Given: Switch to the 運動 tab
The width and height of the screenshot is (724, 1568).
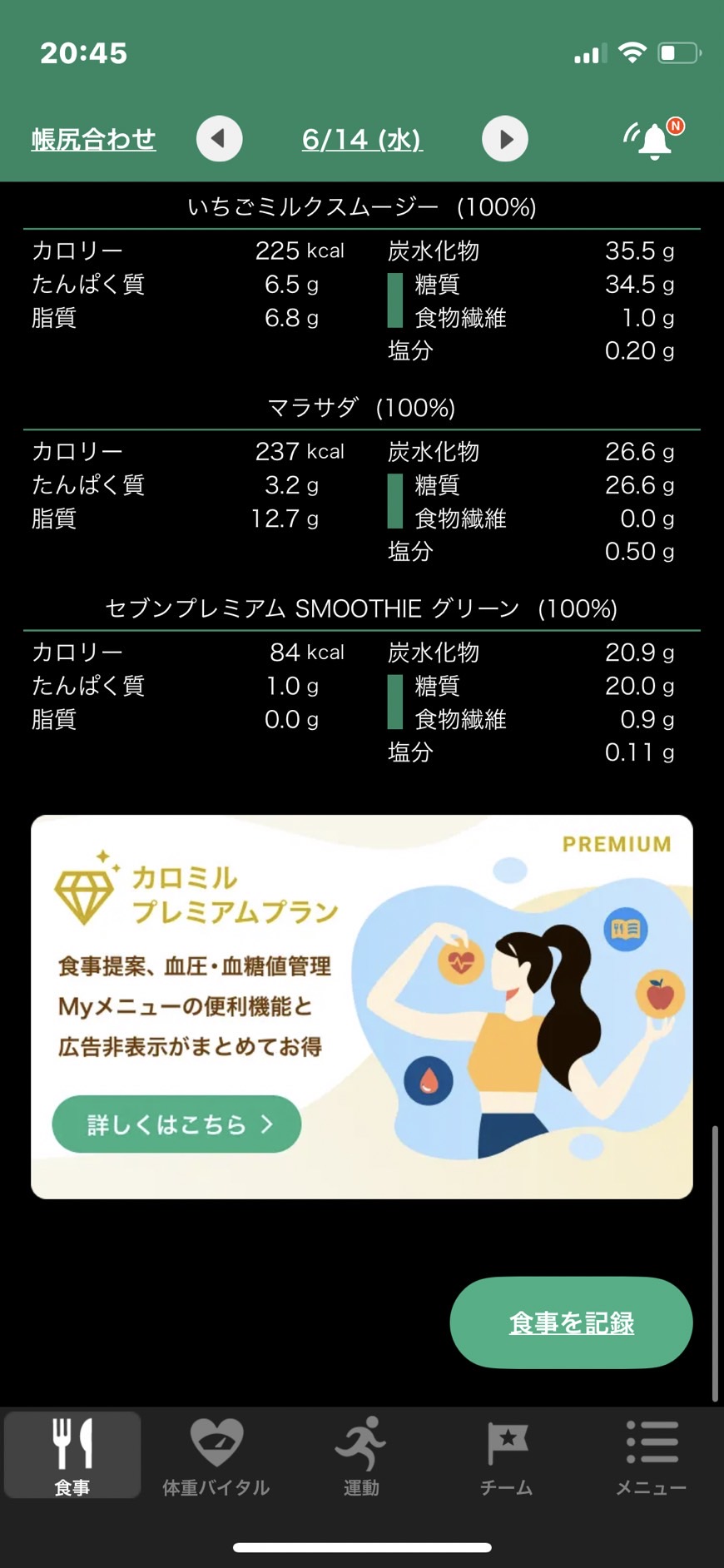Looking at the screenshot, I should (361, 1455).
